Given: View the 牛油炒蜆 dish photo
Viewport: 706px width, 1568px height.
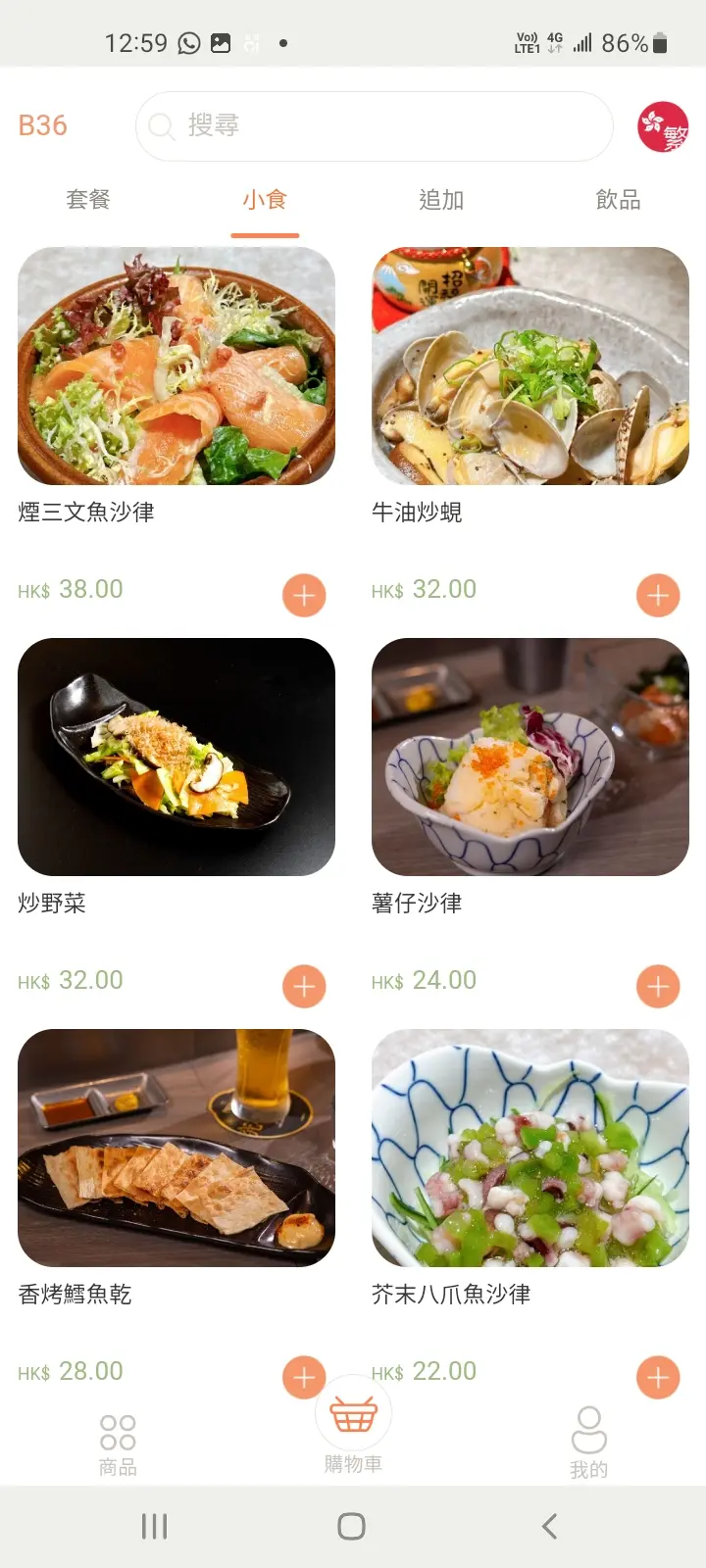Looking at the screenshot, I should [530, 366].
